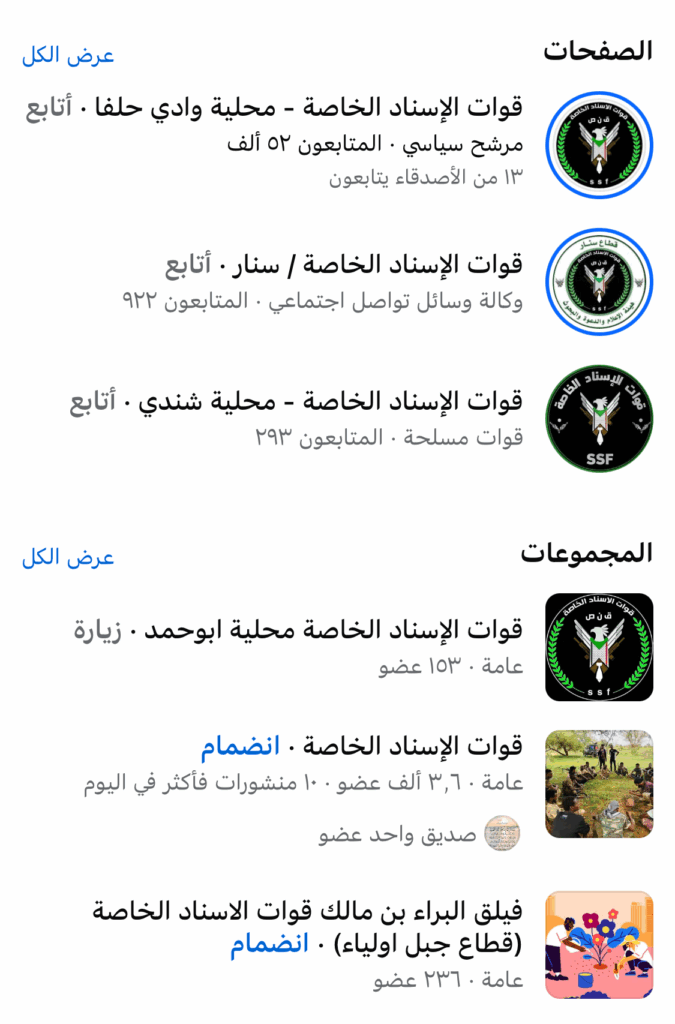Image resolution: width=675 pixels, height=1024 pixels.
Task: Open the محلية ابوحمد group thumbnail
Action: coord(598,647)
